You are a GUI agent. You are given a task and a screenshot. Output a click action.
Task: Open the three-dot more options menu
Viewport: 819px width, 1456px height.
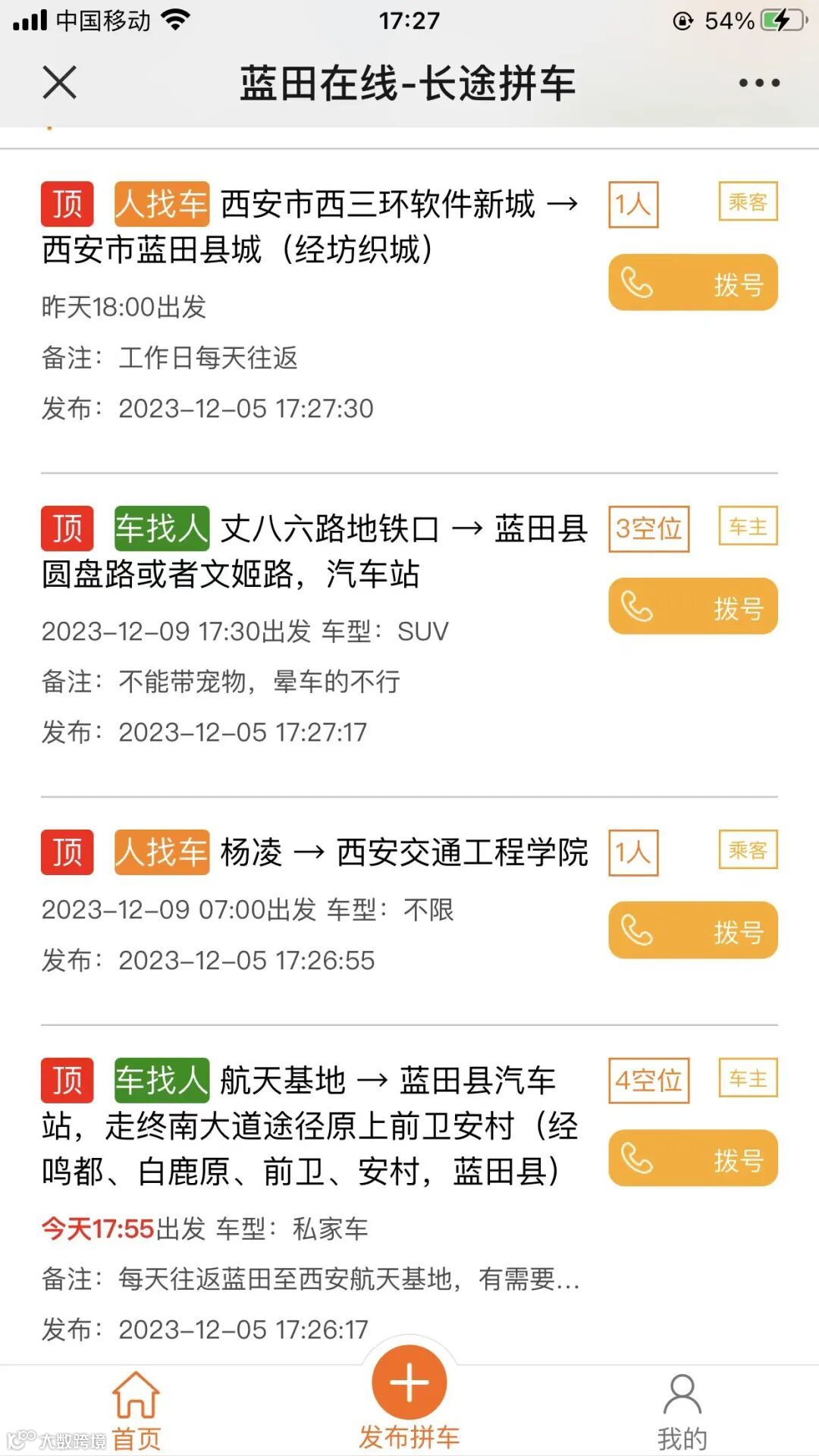pyautogui.click(x=759, y=83)
